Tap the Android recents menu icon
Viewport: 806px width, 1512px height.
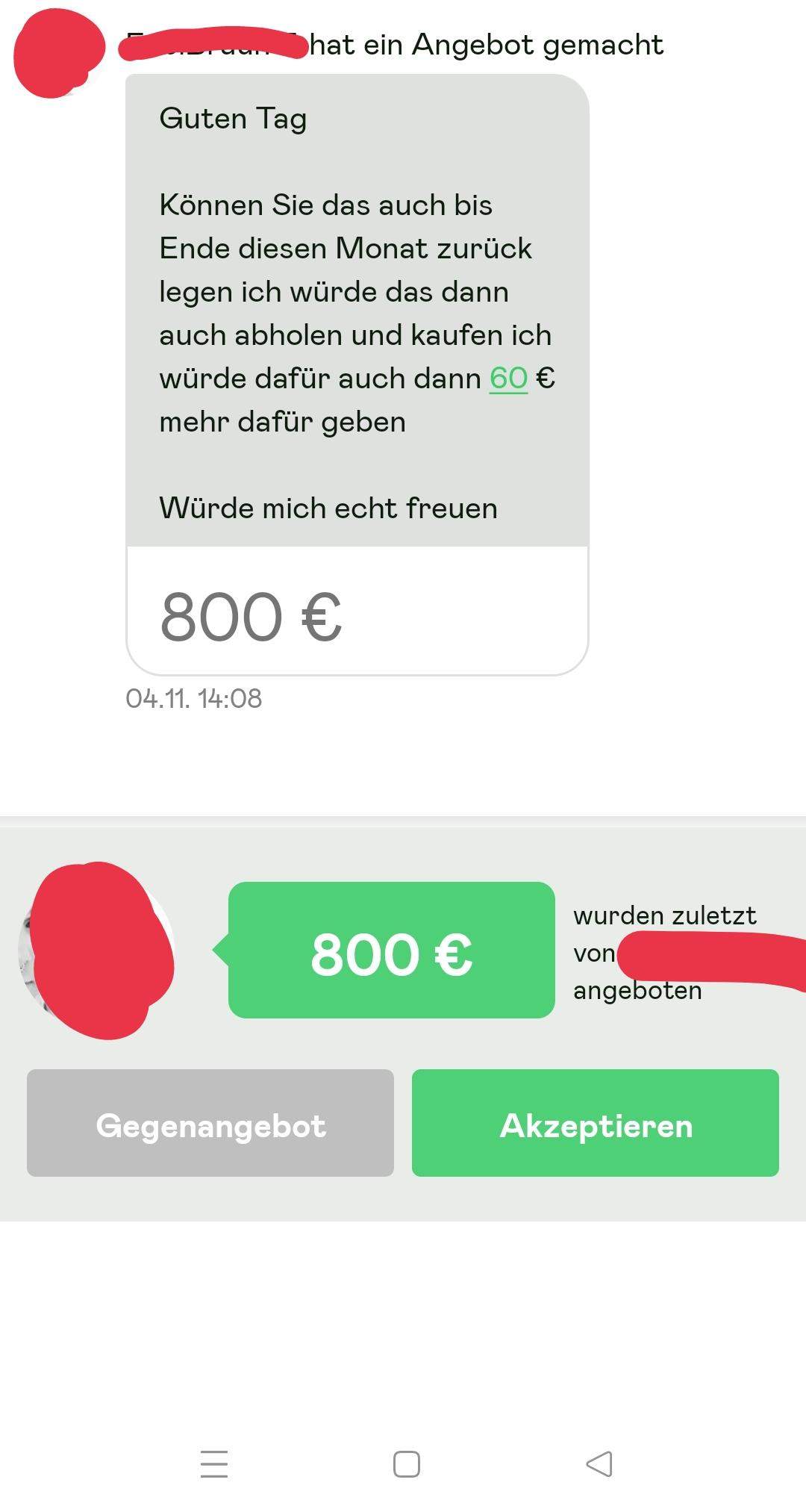[x=213, y=1462]
